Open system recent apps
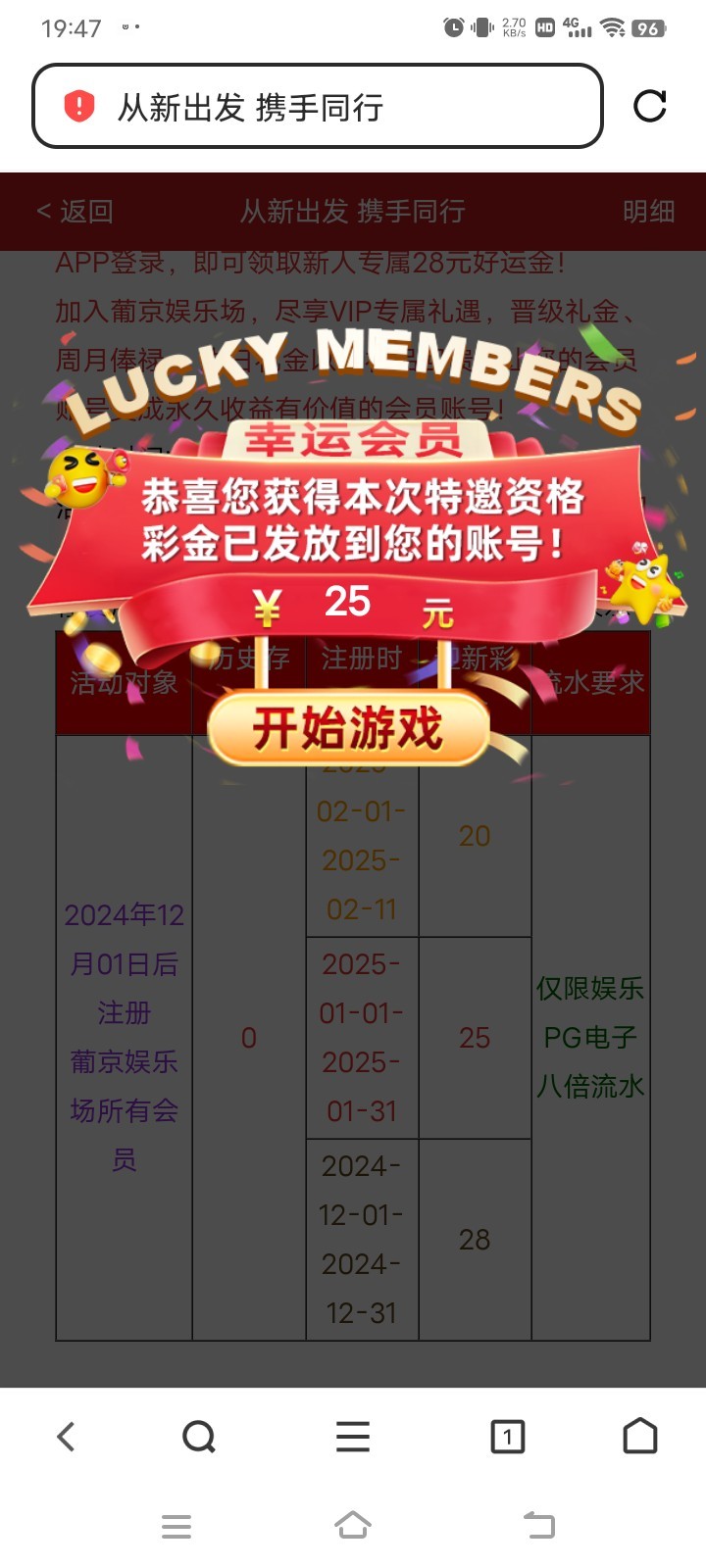 point(176,1526)
